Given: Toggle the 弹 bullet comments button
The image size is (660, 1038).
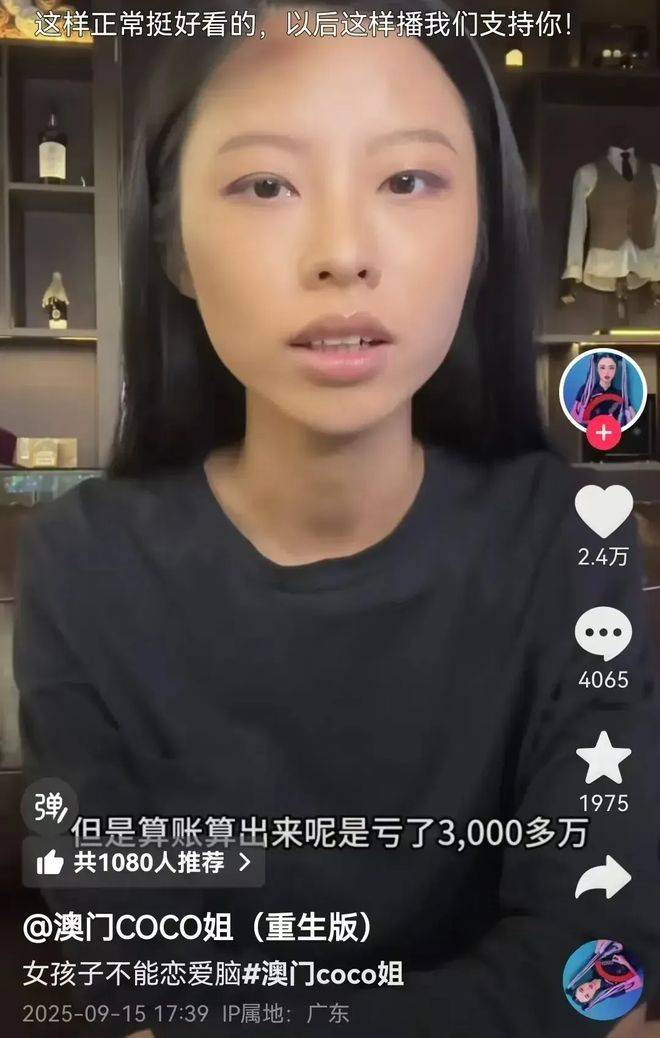Looking at the screenshot, I should (49, 807).
